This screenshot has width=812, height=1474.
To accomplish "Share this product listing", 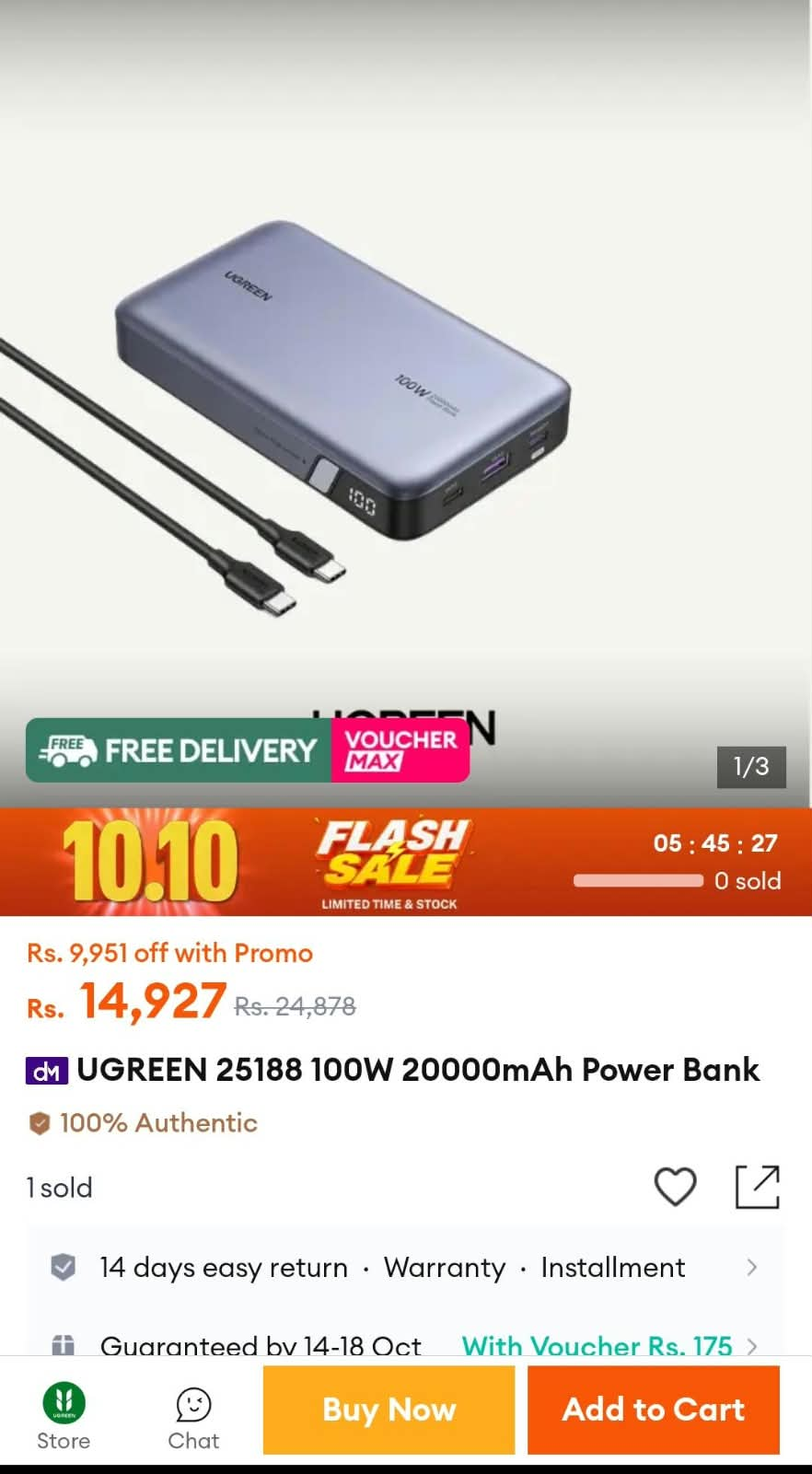I will pos(758,1186).
